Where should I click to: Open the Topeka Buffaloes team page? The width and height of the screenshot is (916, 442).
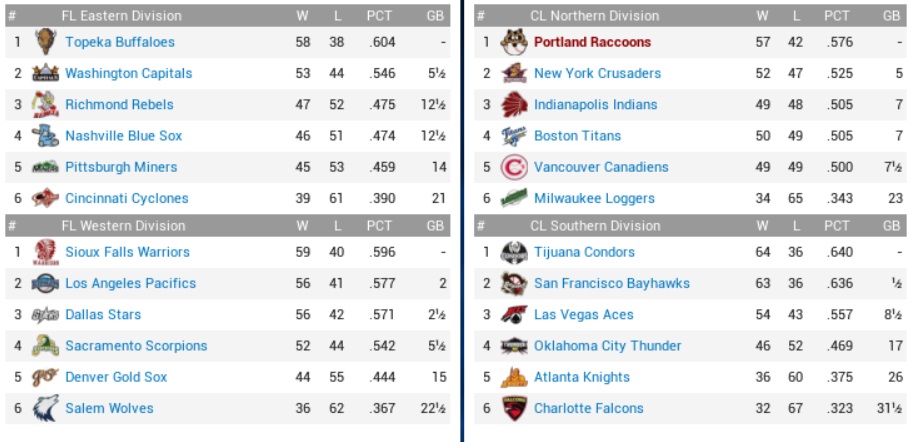(119, 42)
